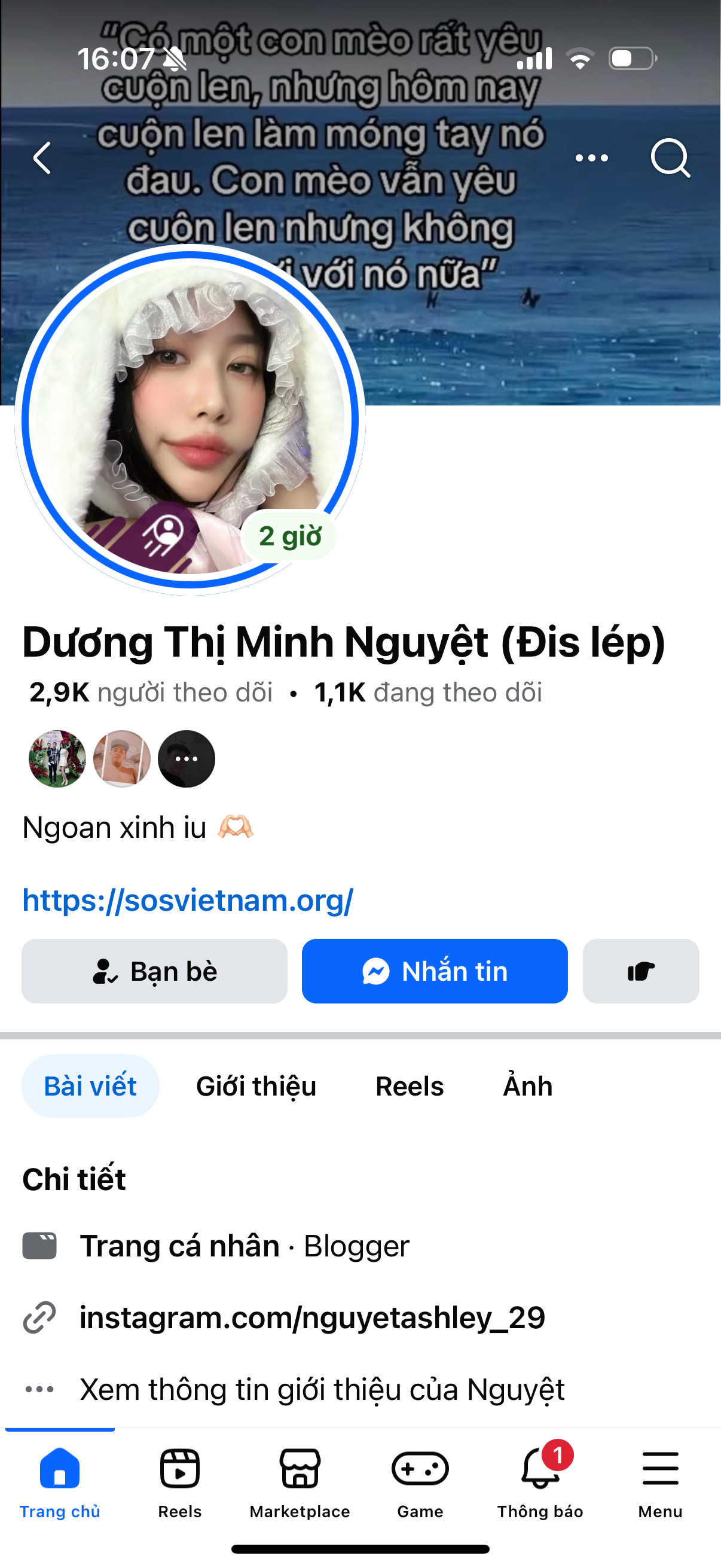Open the three-dot overflow menu

coord(591,158)
